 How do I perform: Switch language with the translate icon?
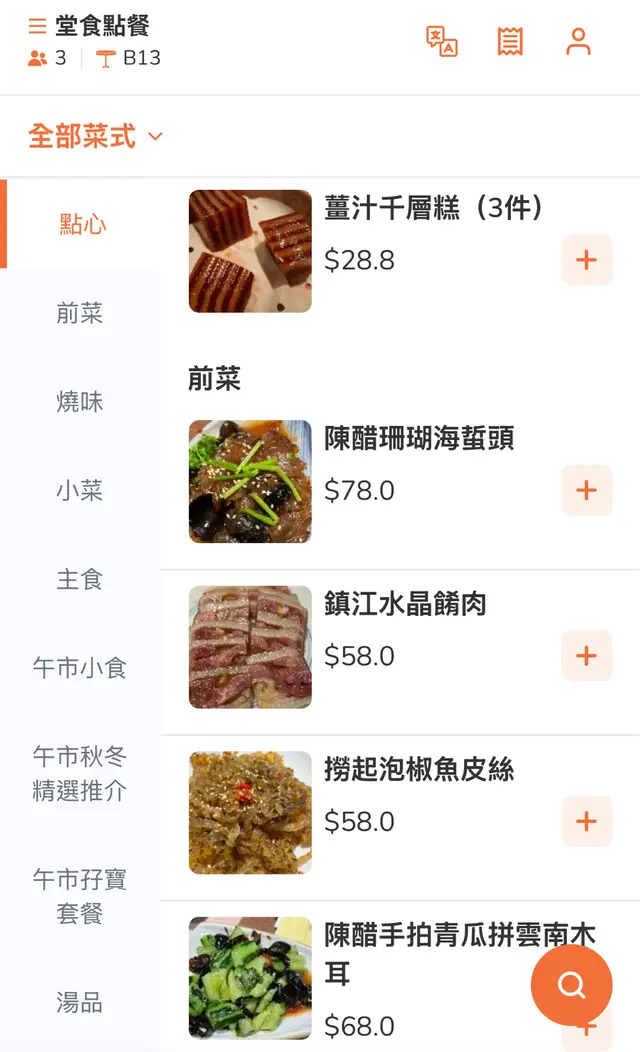pyautogui.click(x=442, y=41)
